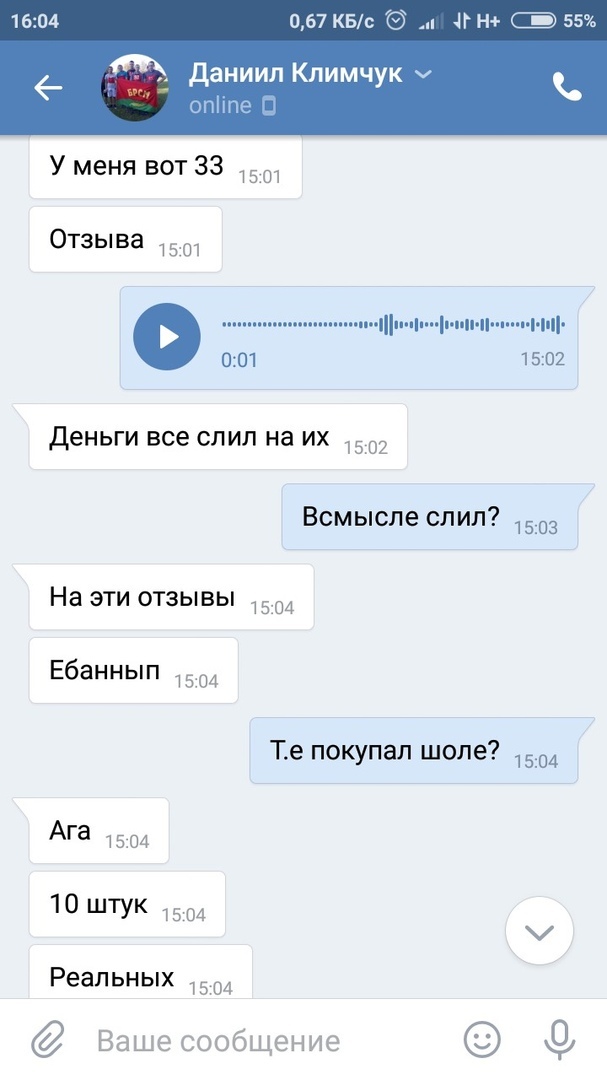Open Даниил Климчук's profile avatar
607x1080 pixels.
(x=134, y=88)
